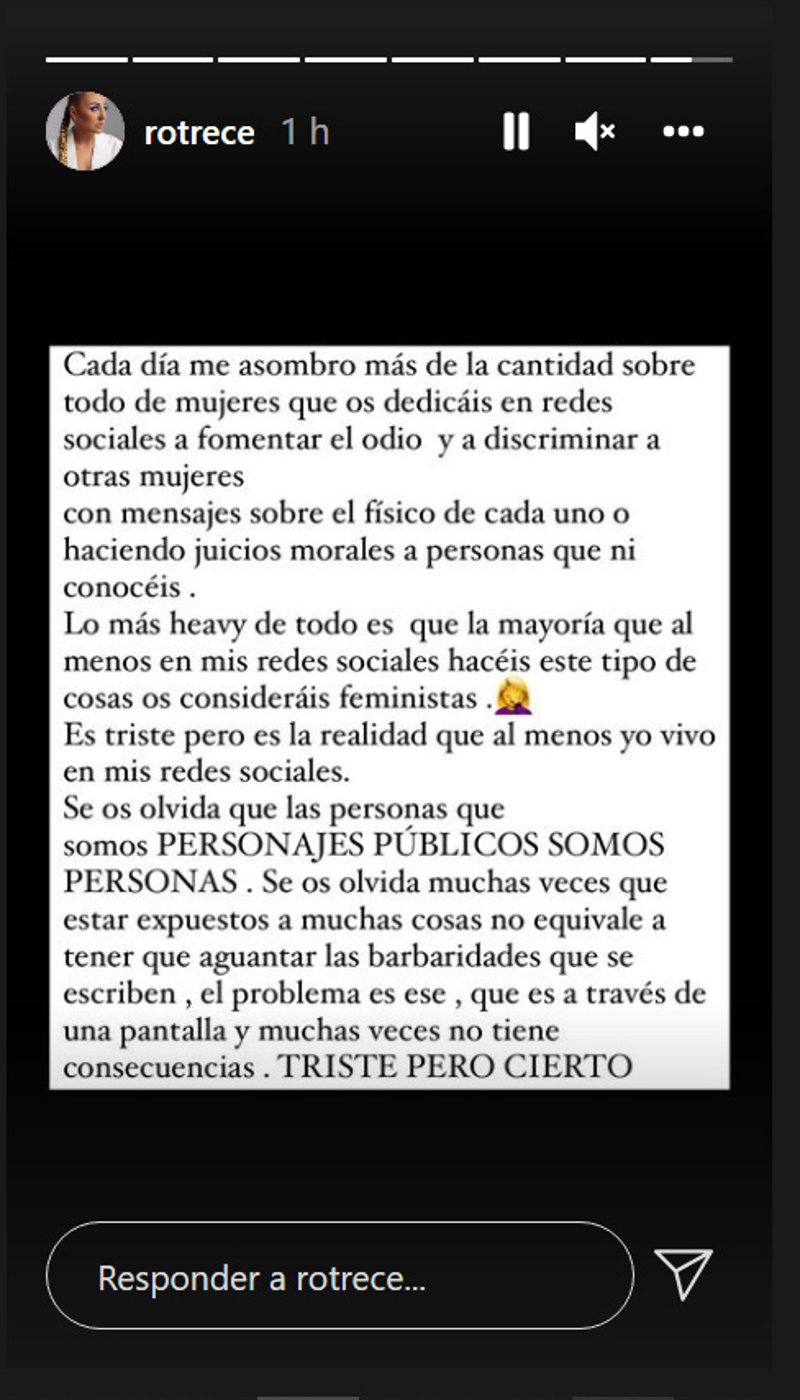Unmute the story audio
The image size is (800, 1400).
tap(595, 131)
